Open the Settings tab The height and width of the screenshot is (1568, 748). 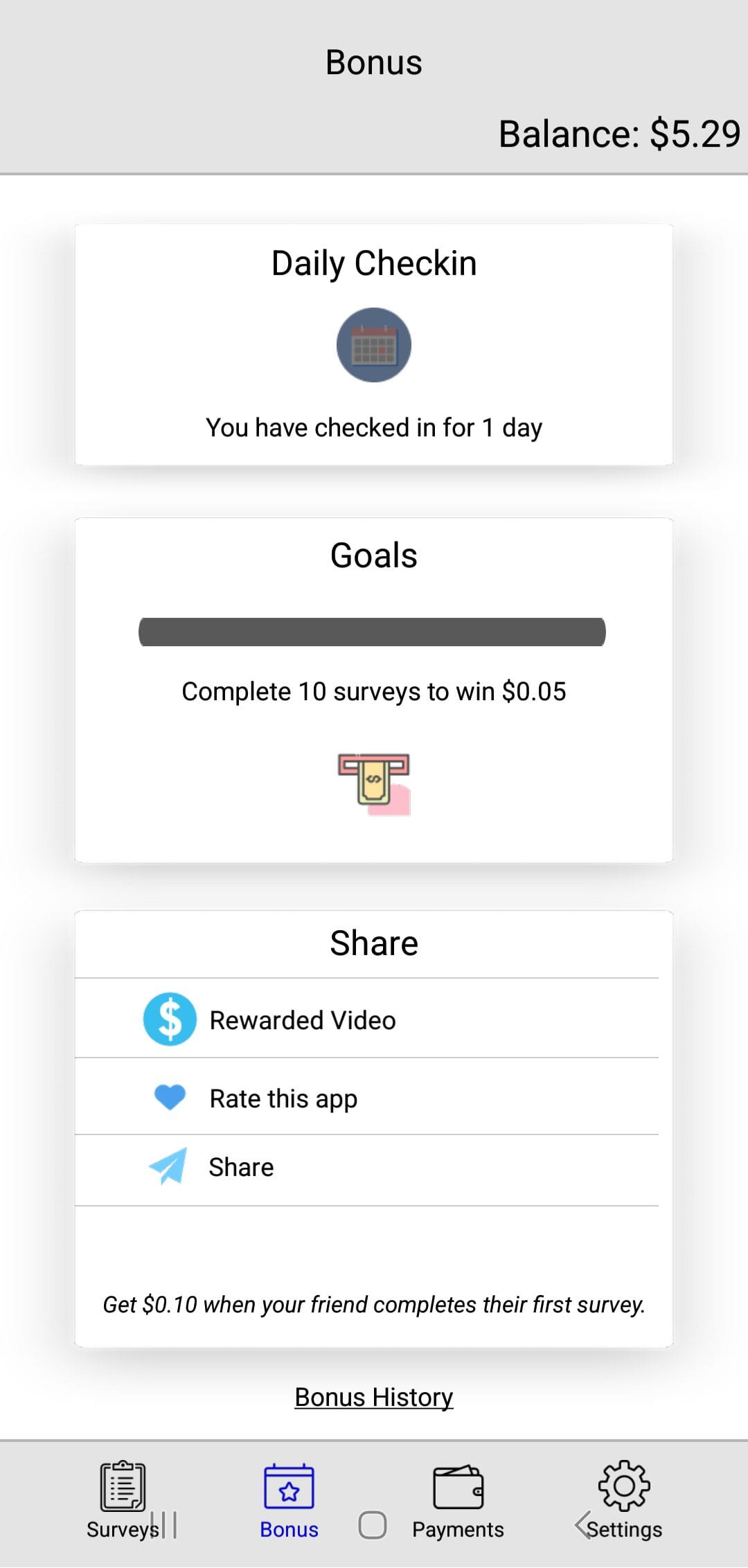pos(624,1499)
